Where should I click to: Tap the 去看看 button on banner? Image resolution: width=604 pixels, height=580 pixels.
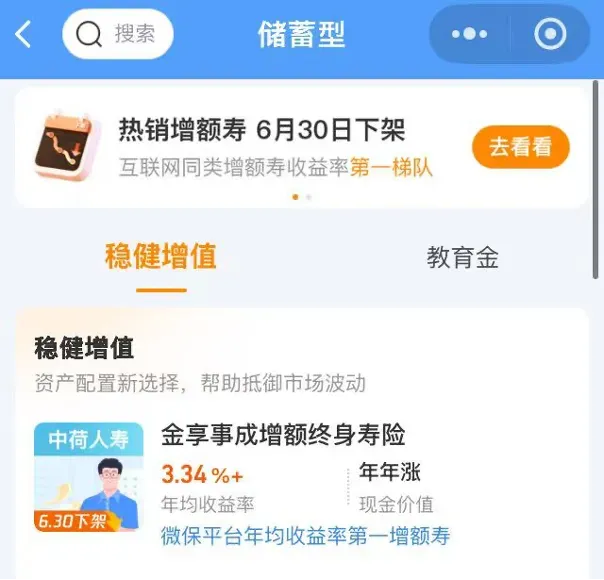tap(520, 147)
